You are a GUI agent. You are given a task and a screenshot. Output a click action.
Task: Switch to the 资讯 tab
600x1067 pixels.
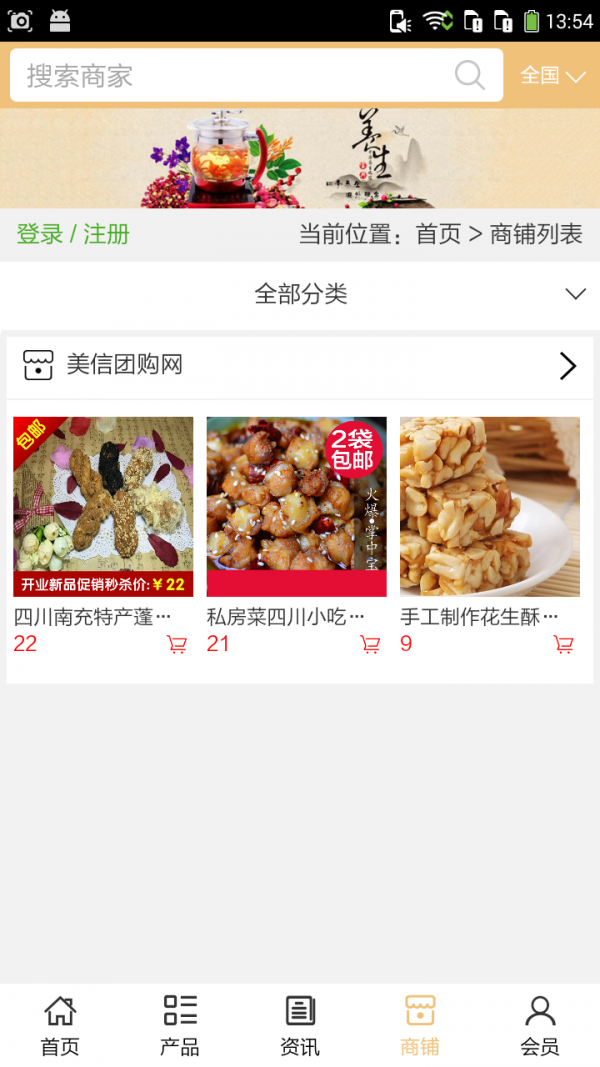[300, 1025]
